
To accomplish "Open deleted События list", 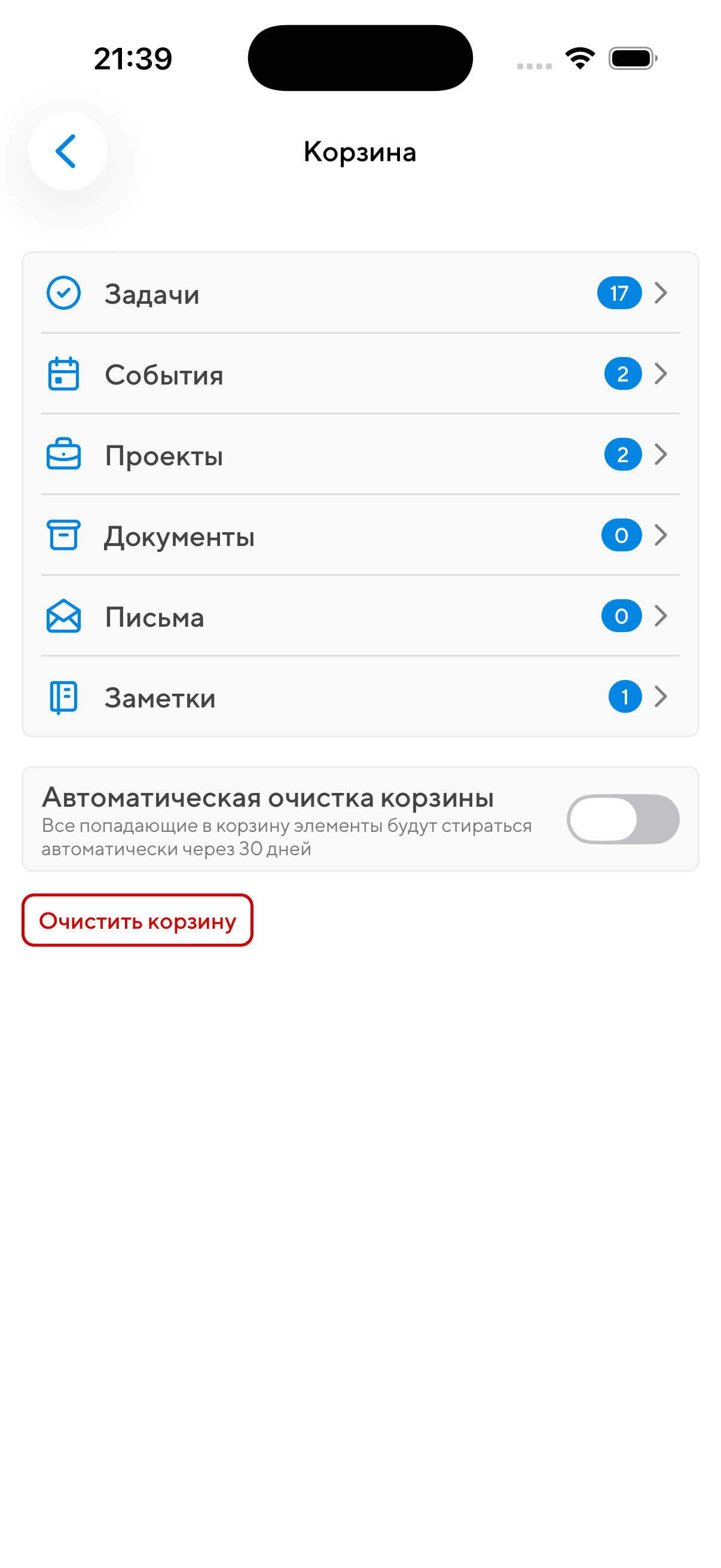I will point(359,374).
